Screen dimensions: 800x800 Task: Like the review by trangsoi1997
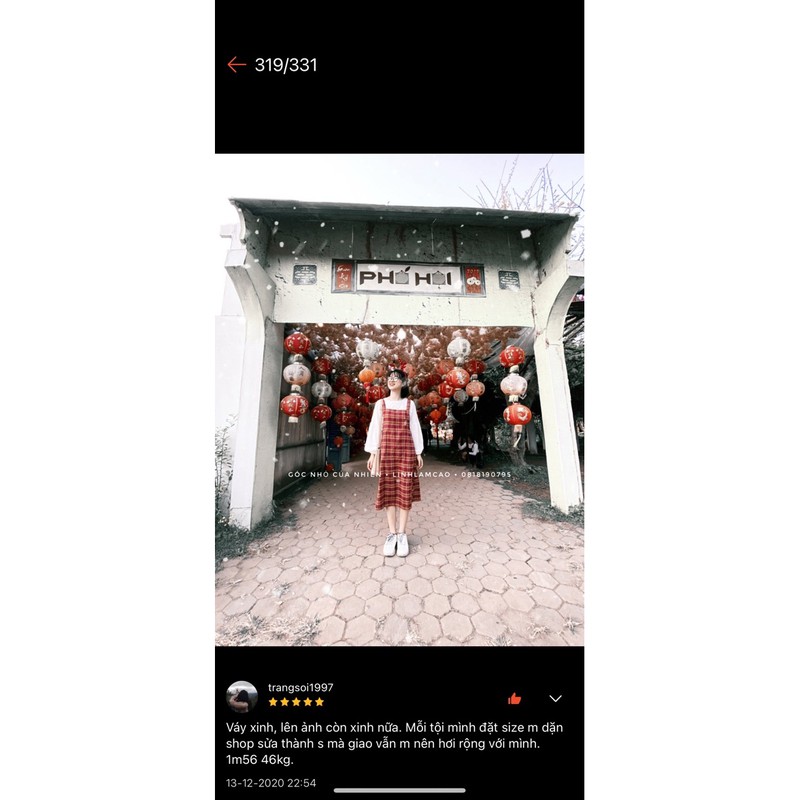(514, 698)
